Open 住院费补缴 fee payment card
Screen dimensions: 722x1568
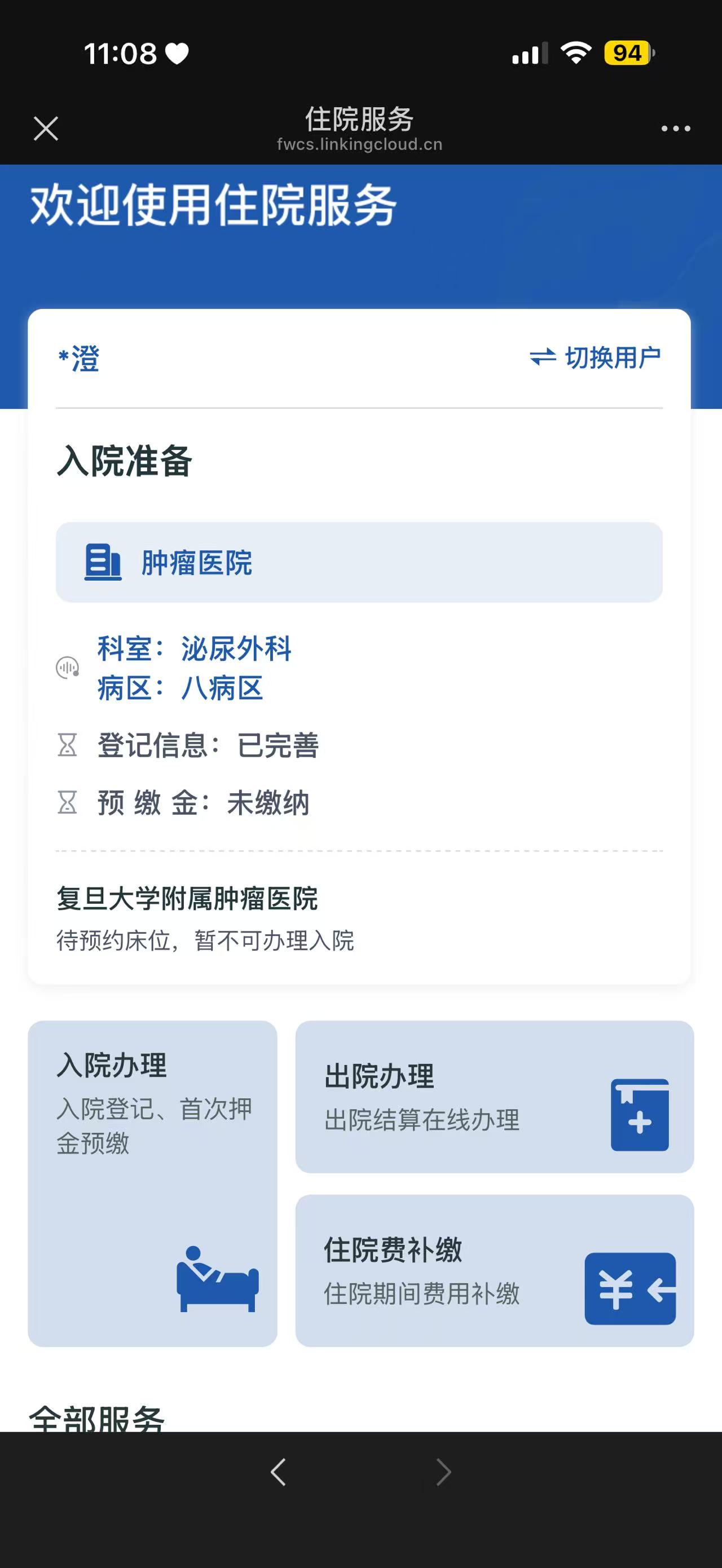tap(494, 1270)
